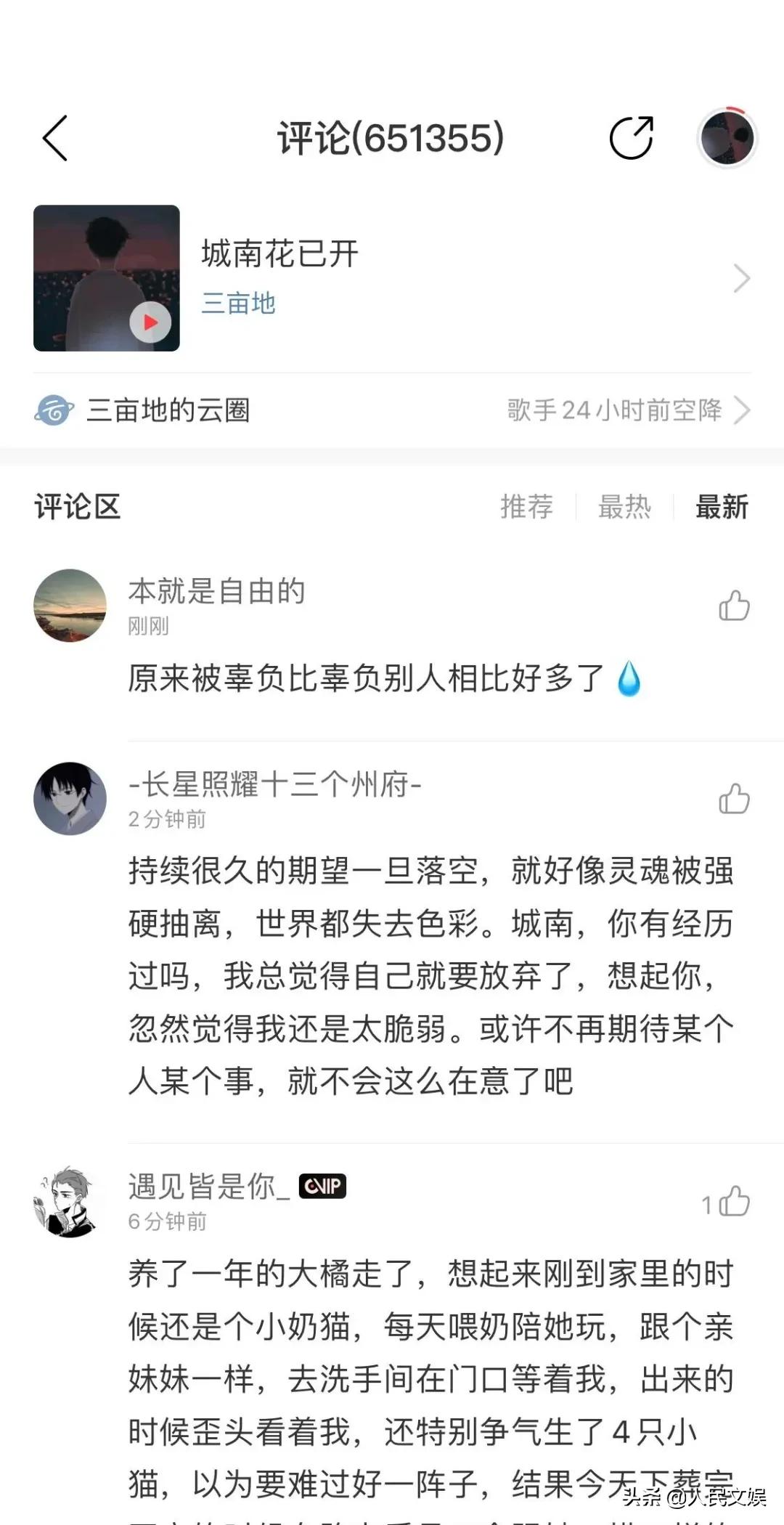This screenshot has width=784, height=1525.
Task: Like -长星照耀十三个州府-'s comment
Action: click(735, 799)
